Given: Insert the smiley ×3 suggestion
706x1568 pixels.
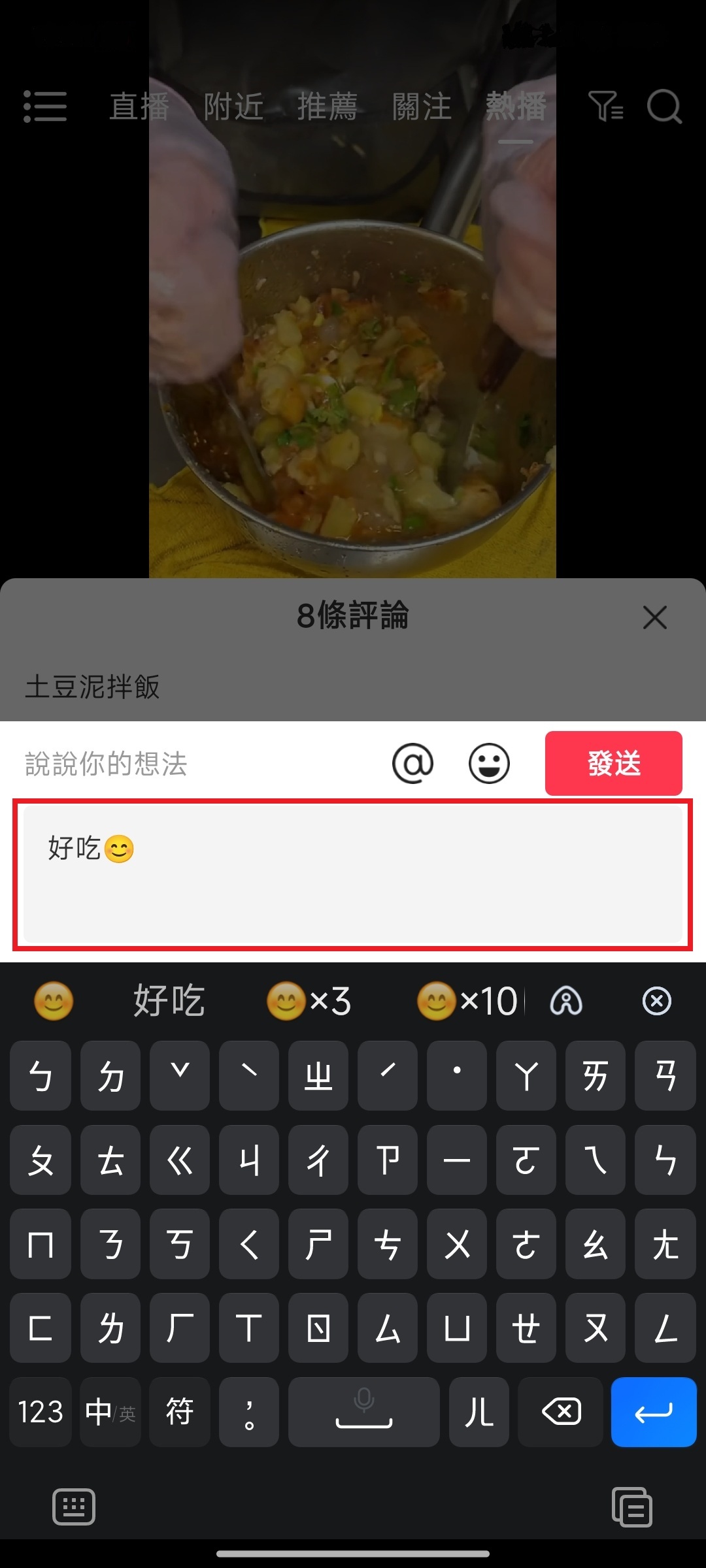Looking at the screenshot, I should [309, 1001].
